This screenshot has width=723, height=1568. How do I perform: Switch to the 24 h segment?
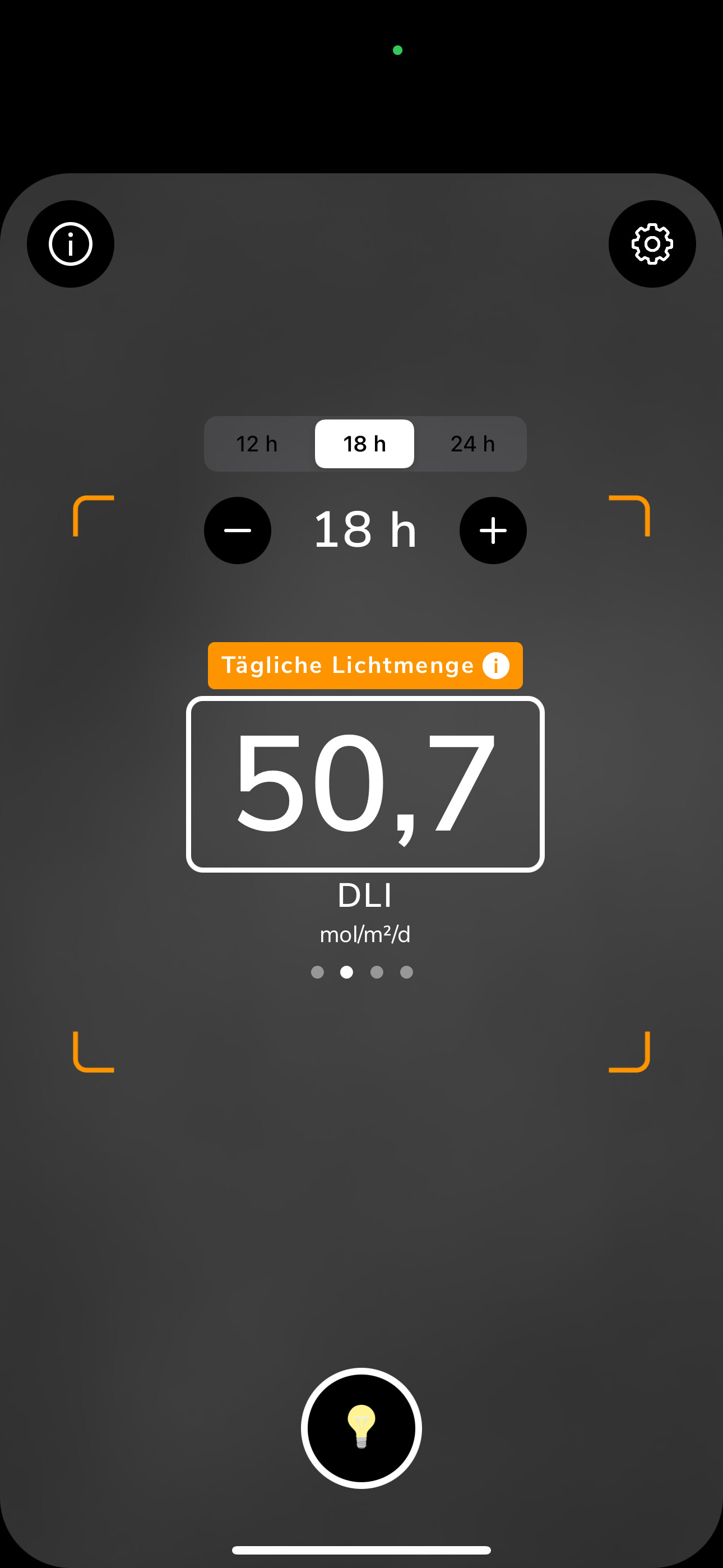472,444
